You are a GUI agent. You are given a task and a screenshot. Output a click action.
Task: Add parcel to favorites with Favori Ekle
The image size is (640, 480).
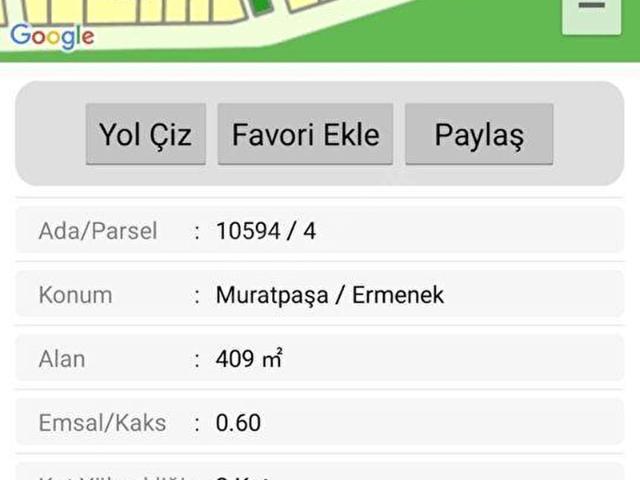click(x=305, y=134)
